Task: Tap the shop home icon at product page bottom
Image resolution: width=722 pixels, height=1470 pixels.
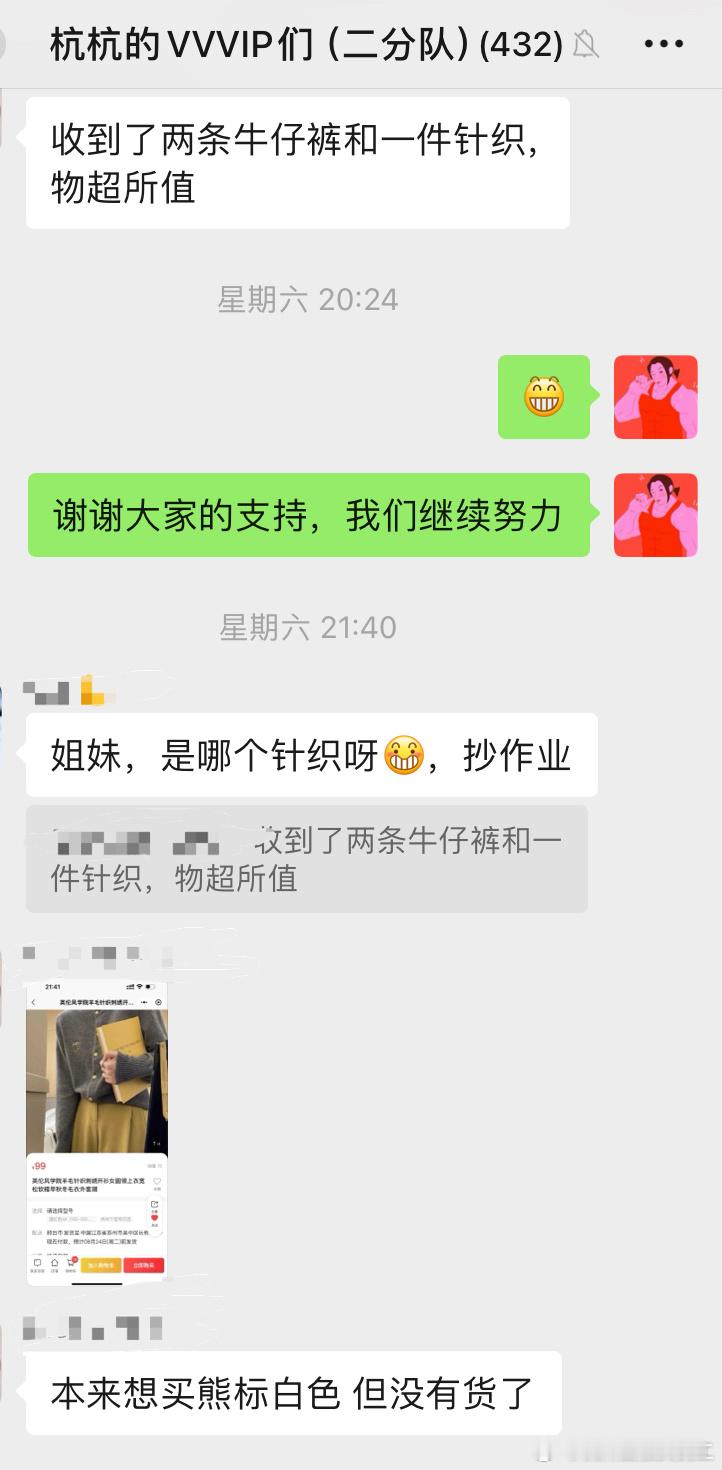Action: click(x=54, y=1263)
